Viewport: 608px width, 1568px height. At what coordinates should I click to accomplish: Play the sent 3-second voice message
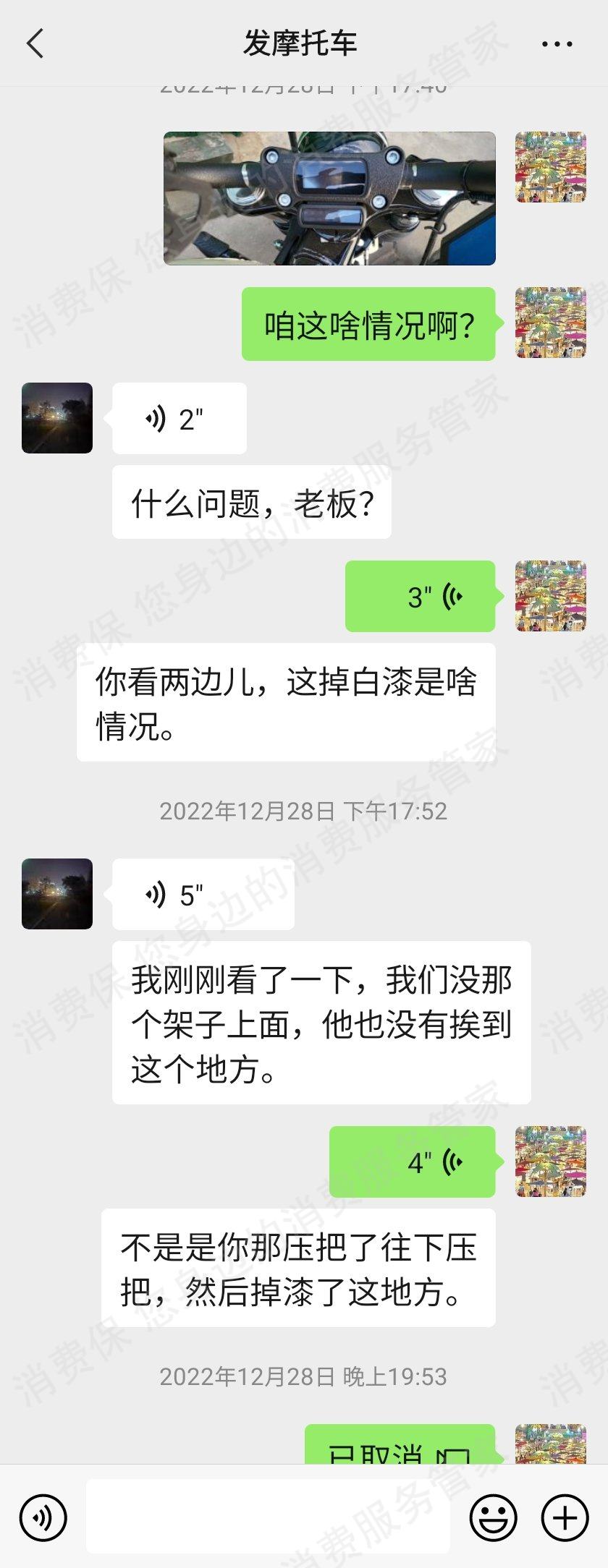[421, 597]
